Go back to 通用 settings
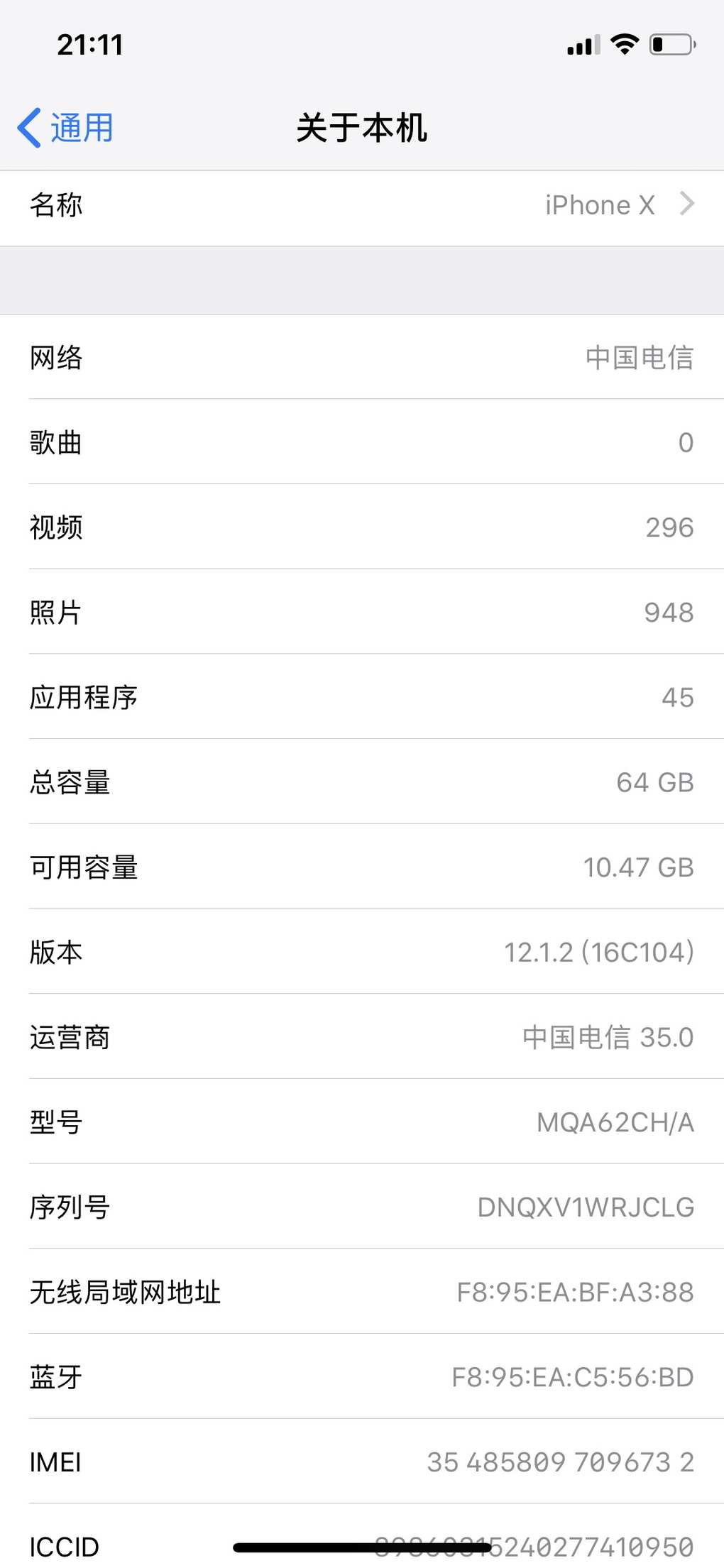 point(65,128)
